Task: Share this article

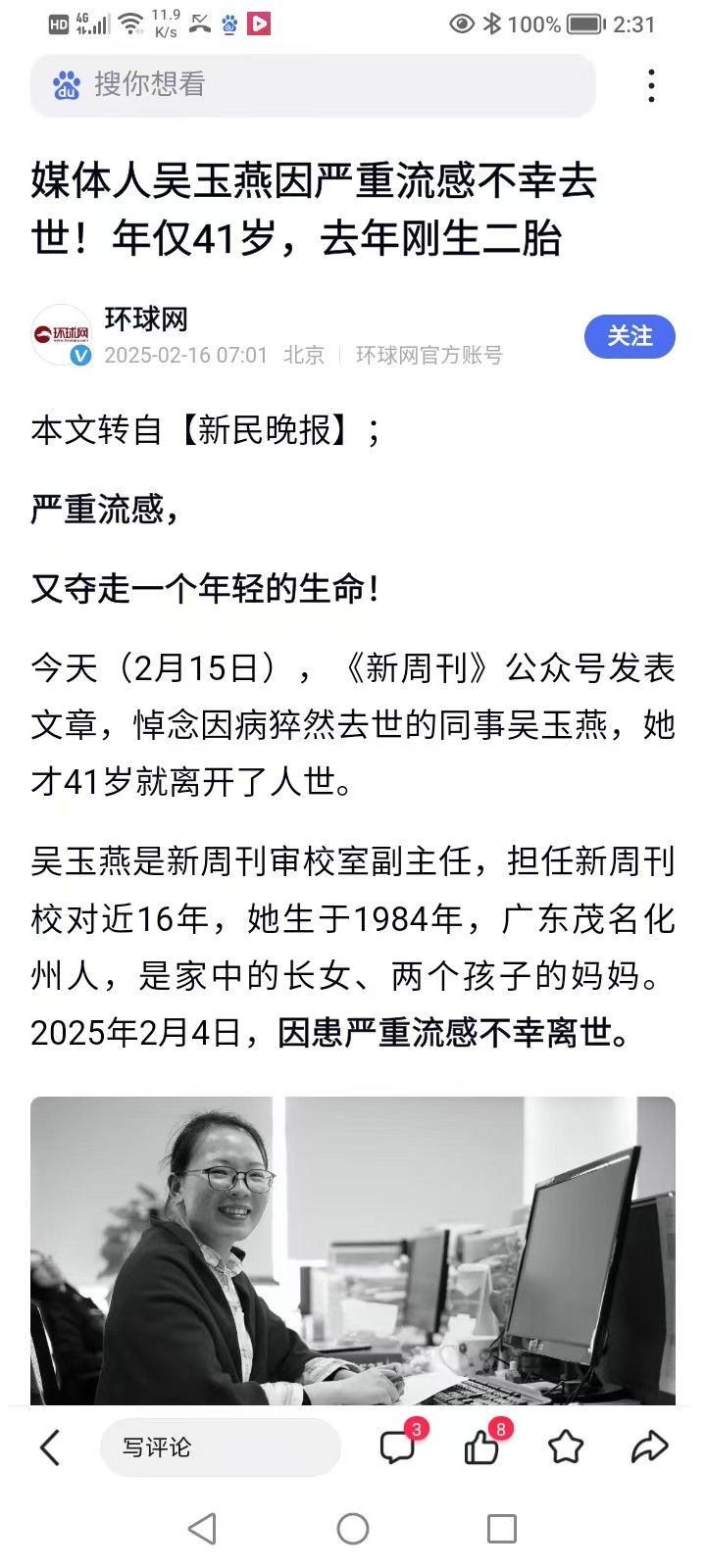Action: pyautogui.click(x=649, y=1446)
